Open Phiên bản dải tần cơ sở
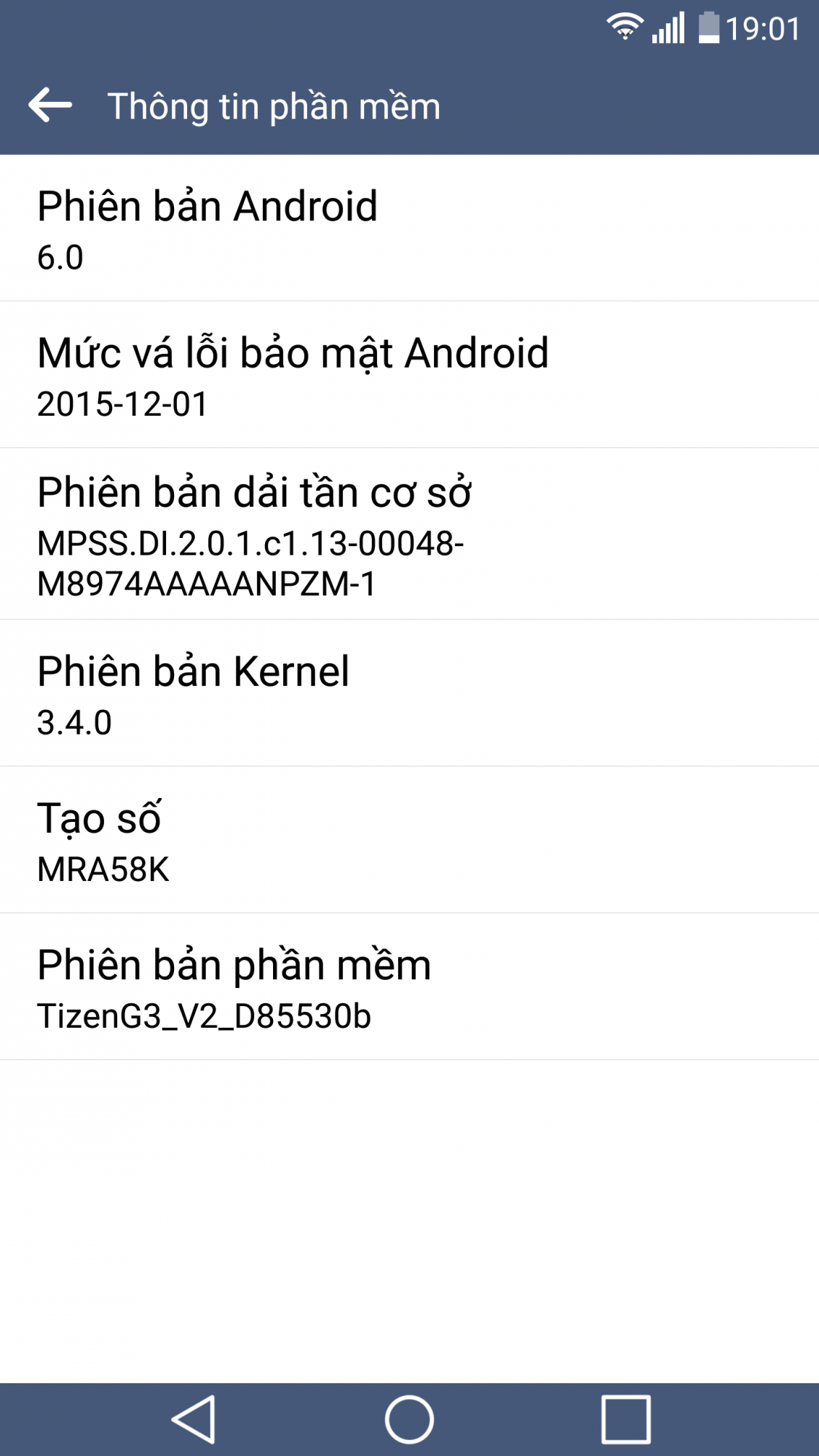Screen dimensions: 819x1456 [x=409, y=534]
